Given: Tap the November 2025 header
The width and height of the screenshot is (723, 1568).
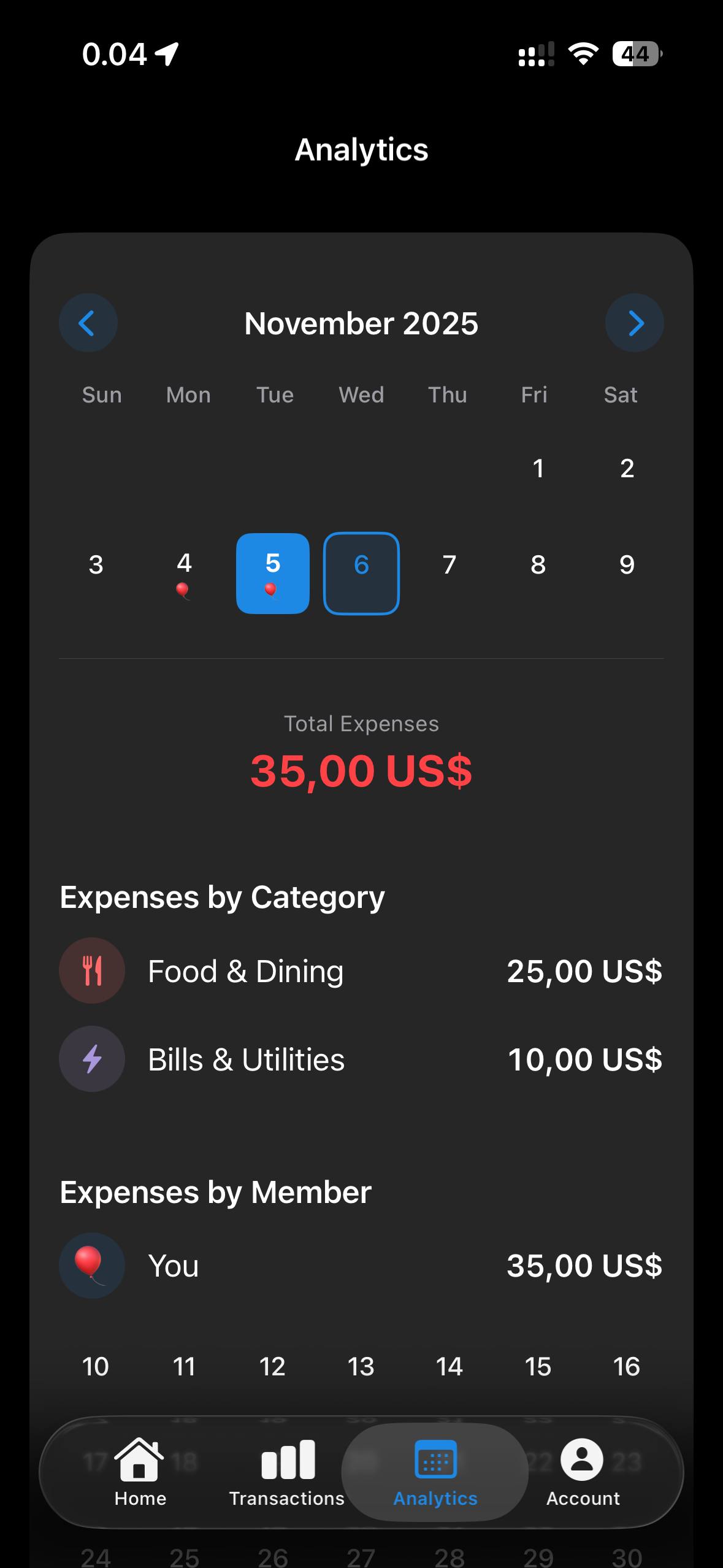Looking at the screenshot, I should pyautogui.click(x=361, y=323).
